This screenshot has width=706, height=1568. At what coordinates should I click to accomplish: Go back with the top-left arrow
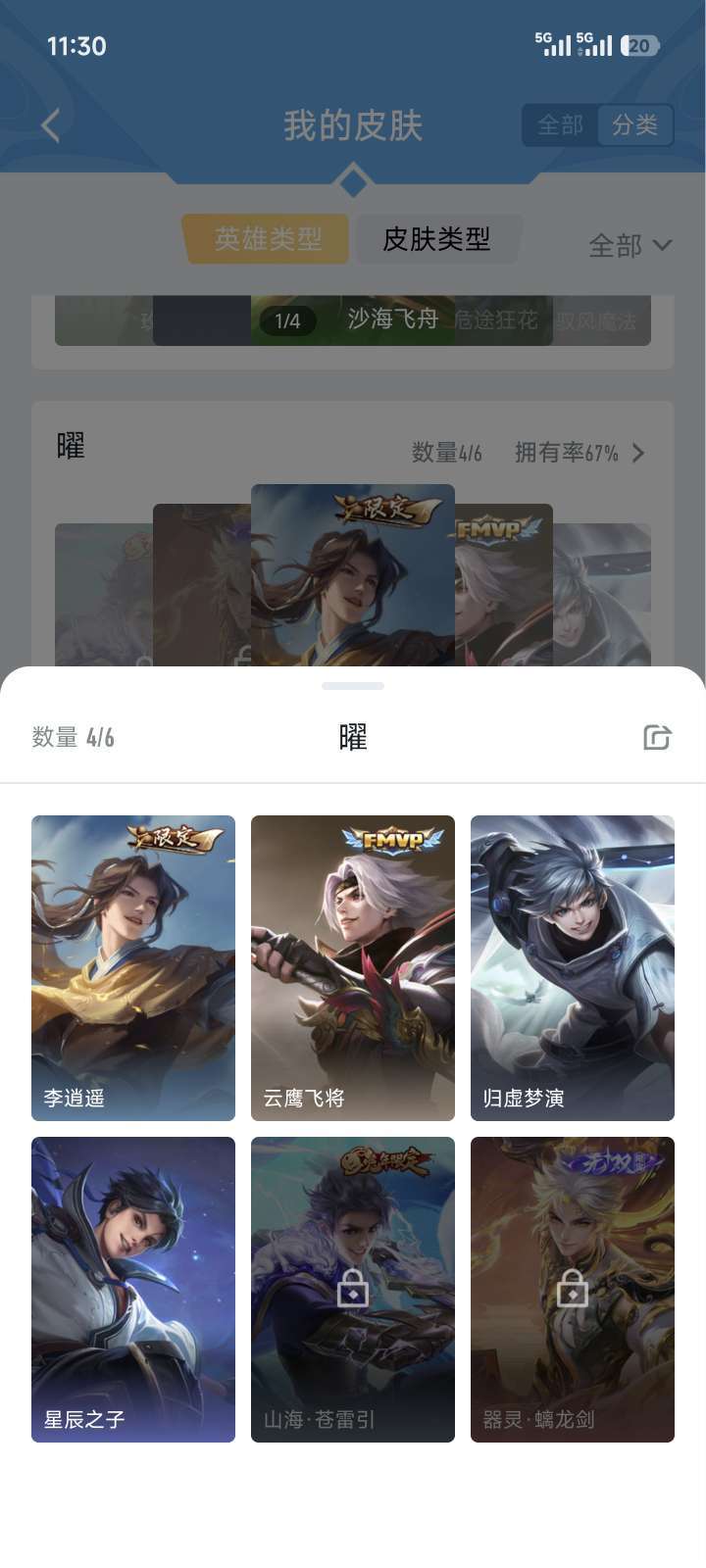[51, 125]
